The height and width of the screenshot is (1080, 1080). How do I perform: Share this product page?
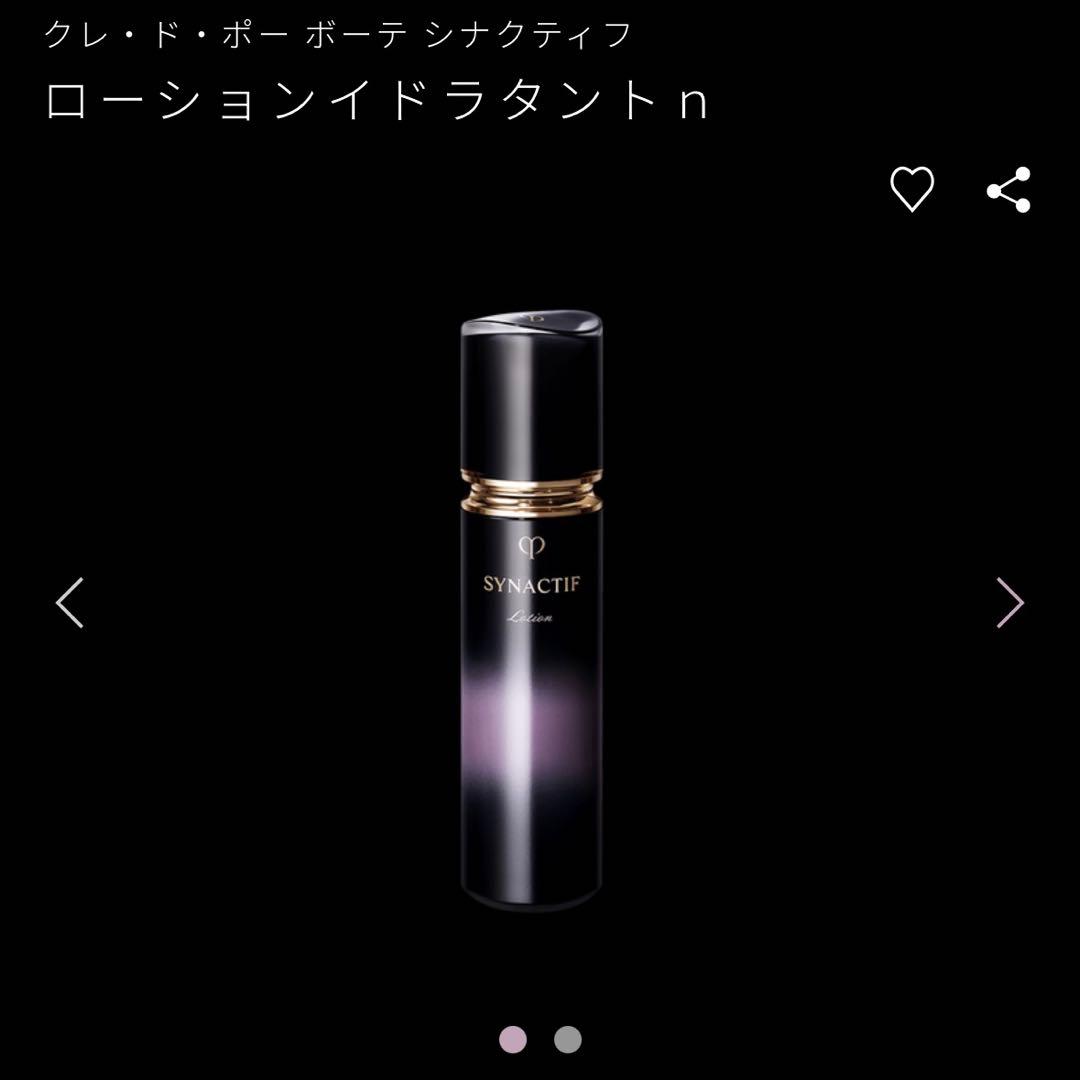pos(1008,190)
